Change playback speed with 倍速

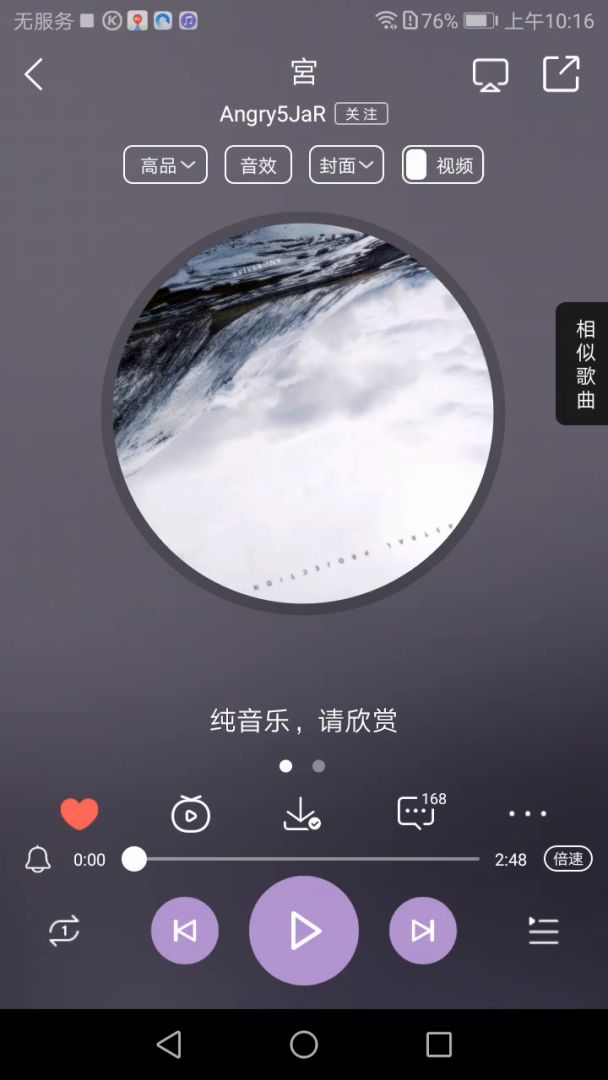568,859
